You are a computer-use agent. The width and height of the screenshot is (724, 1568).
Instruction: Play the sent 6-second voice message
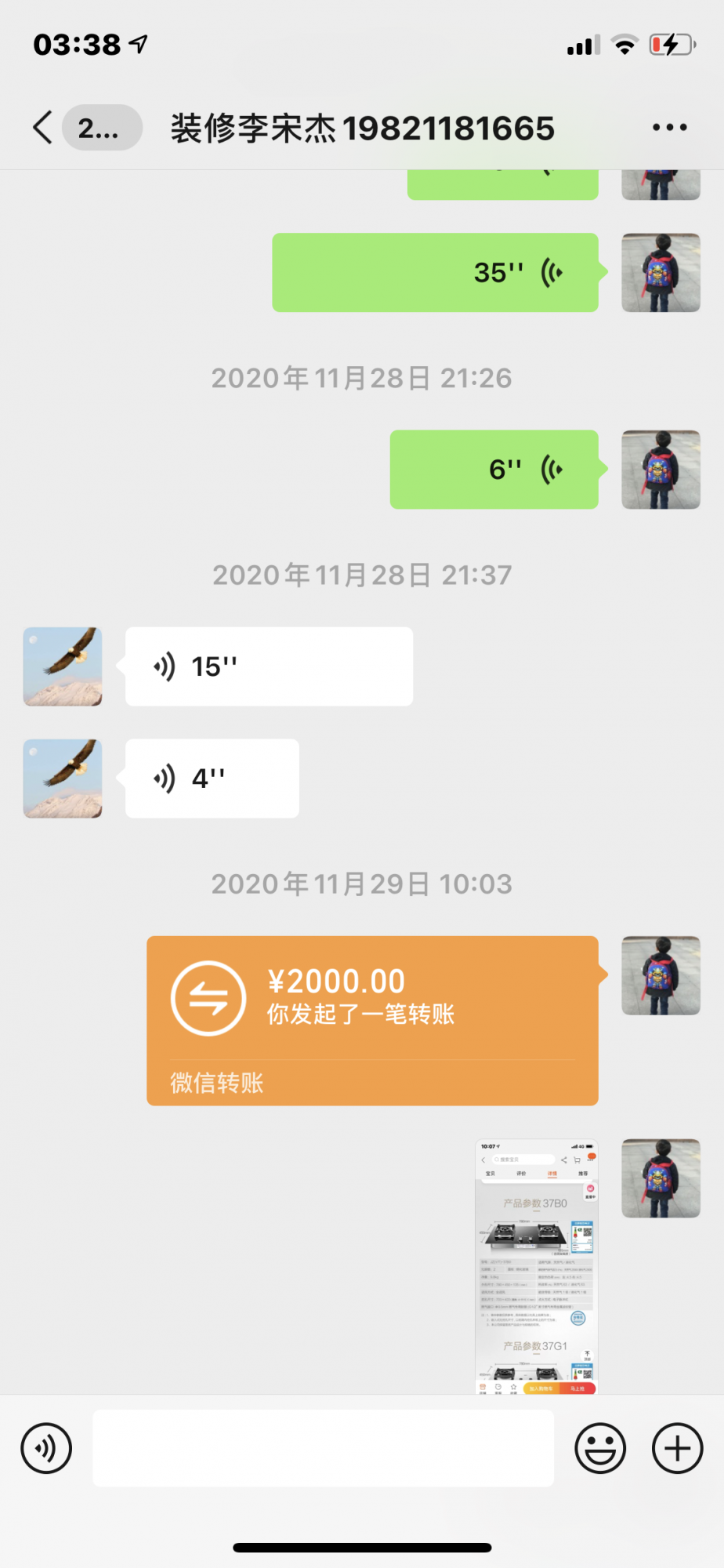click(494, 470)
